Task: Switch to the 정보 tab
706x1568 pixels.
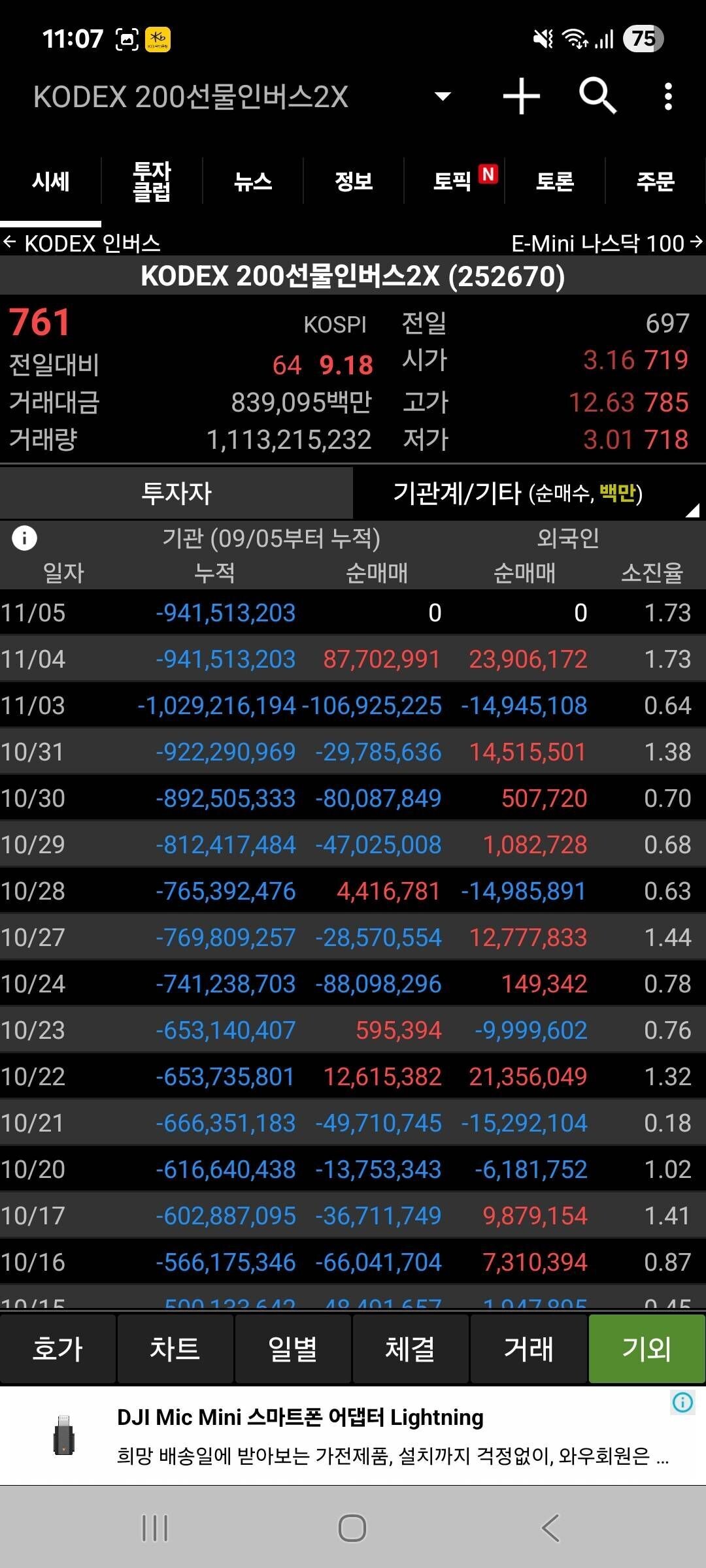Action: click(354, 182)
